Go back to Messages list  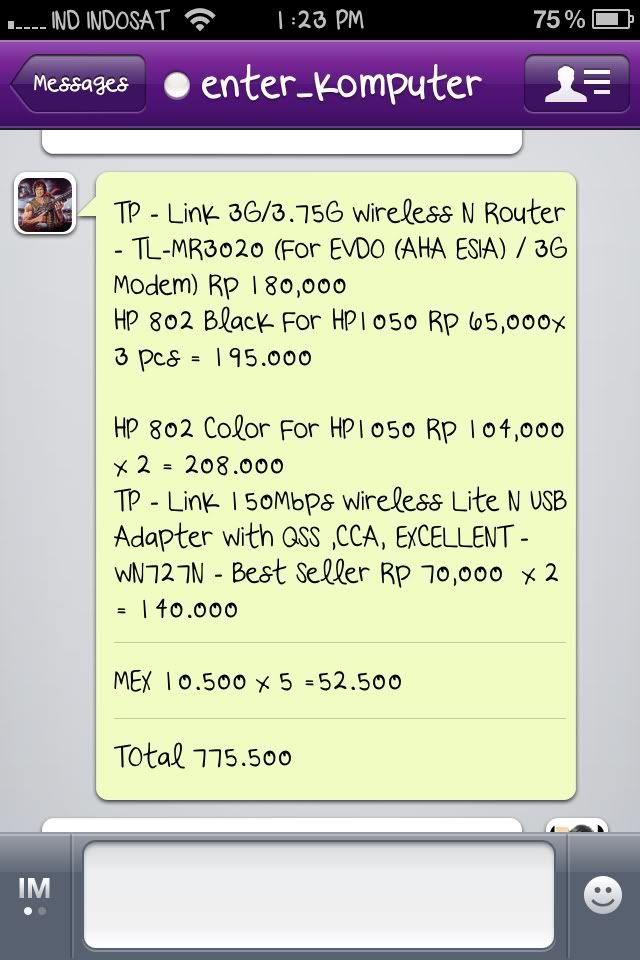(x=78, y=84)
